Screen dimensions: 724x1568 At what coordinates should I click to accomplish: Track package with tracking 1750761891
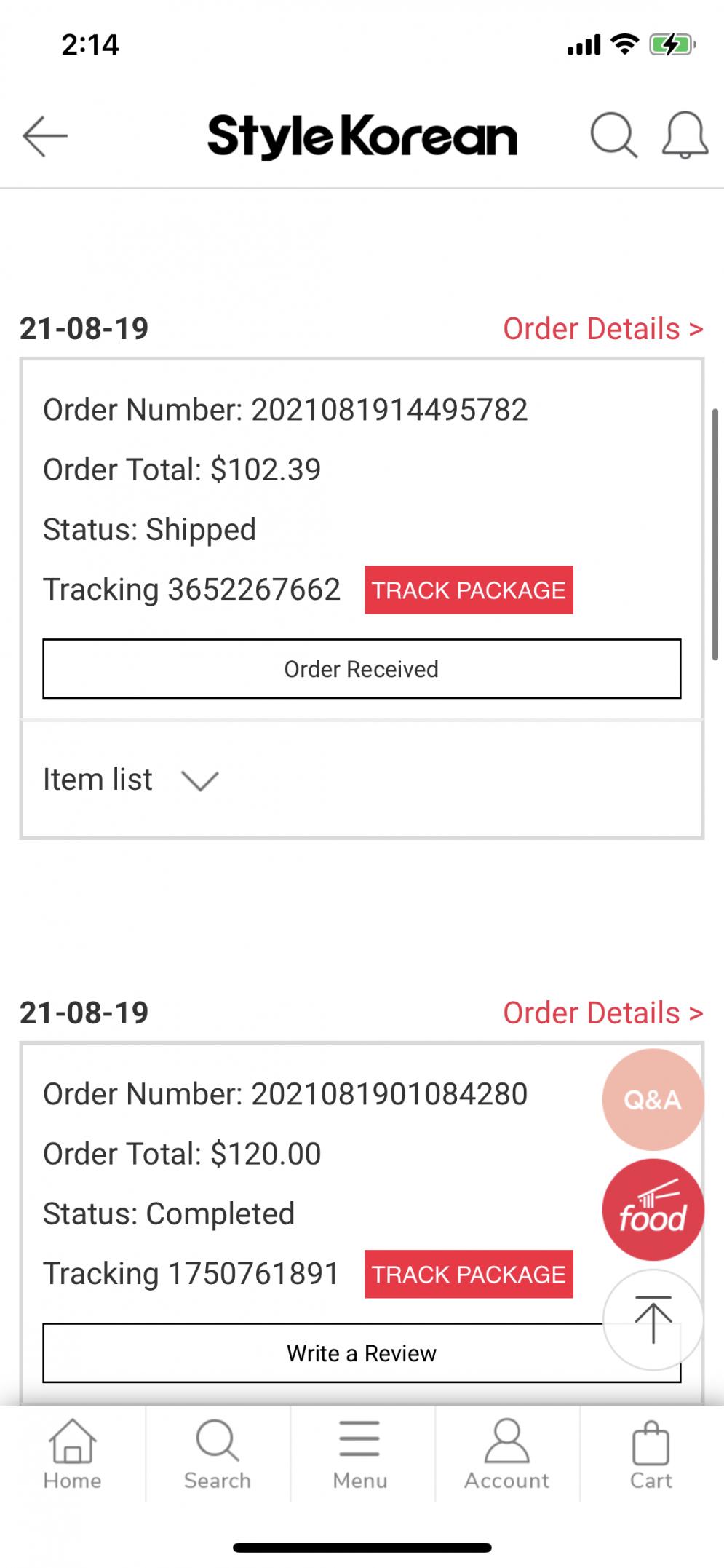point(469,1275)
